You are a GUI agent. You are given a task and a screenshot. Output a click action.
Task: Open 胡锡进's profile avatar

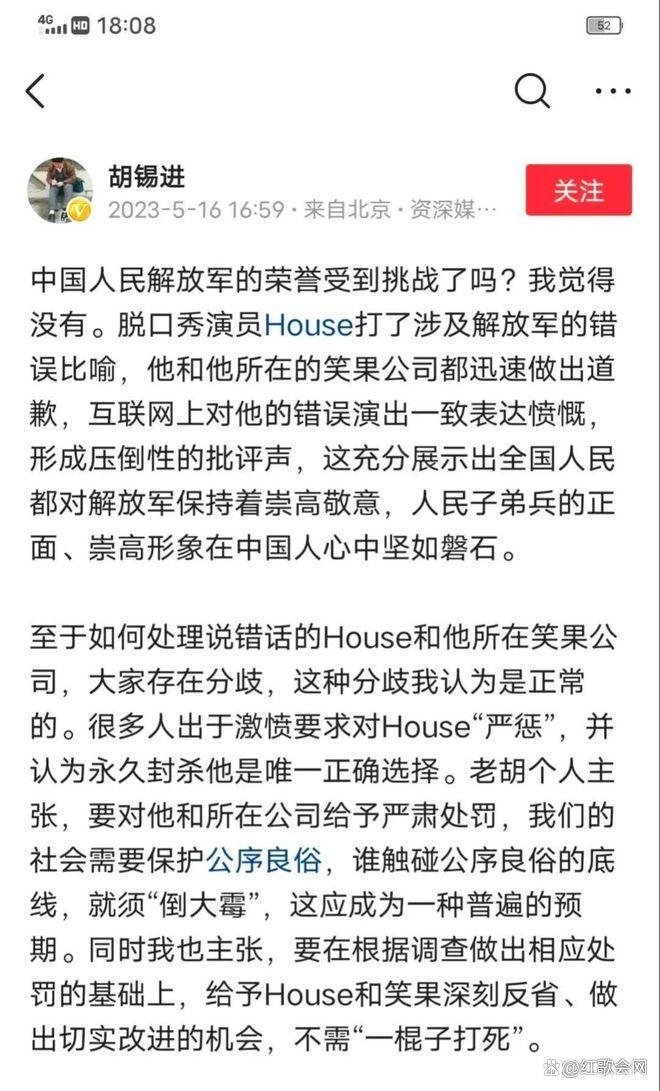pos(61,190)
